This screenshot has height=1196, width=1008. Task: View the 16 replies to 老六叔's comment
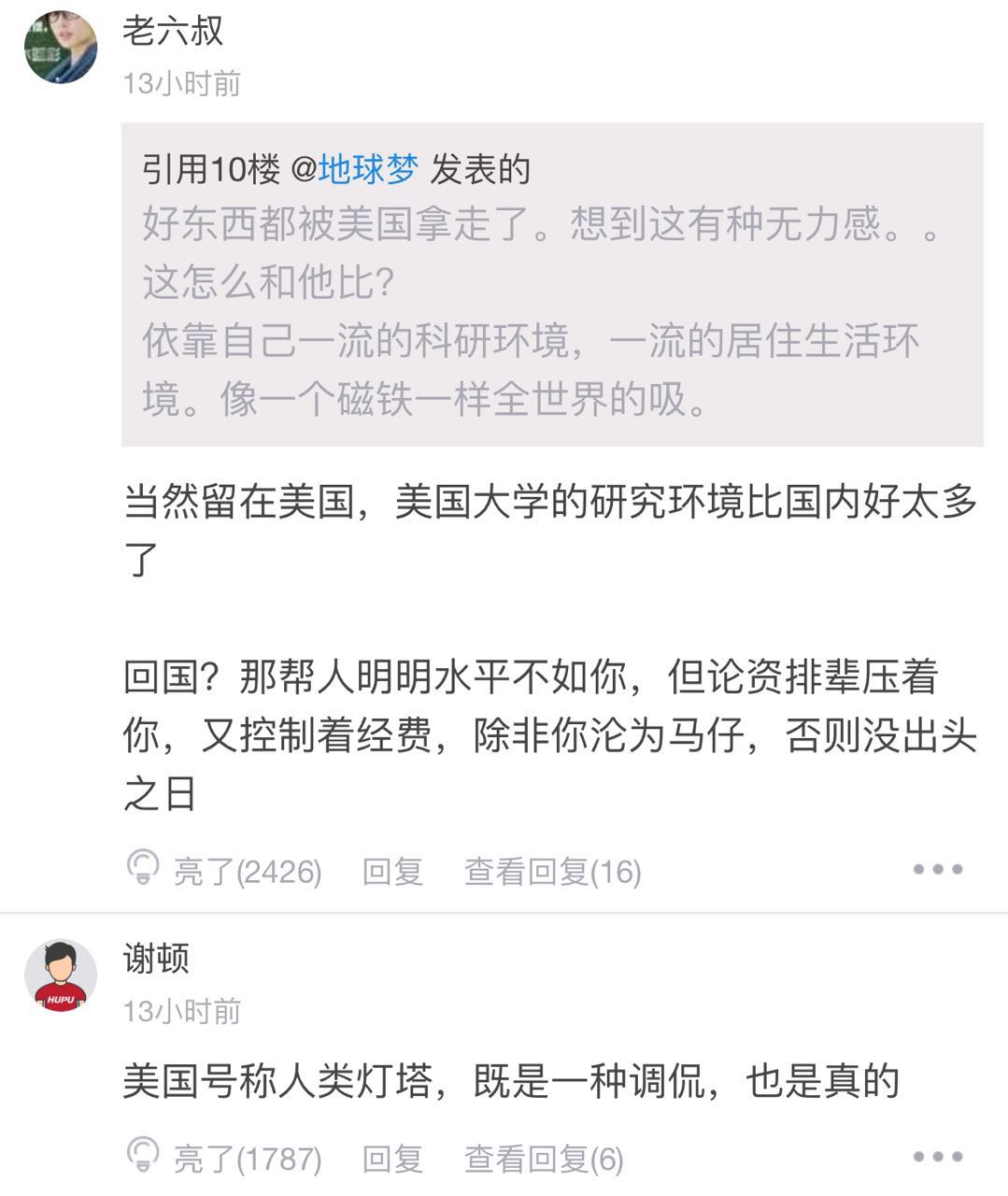(x=552, y=871)
